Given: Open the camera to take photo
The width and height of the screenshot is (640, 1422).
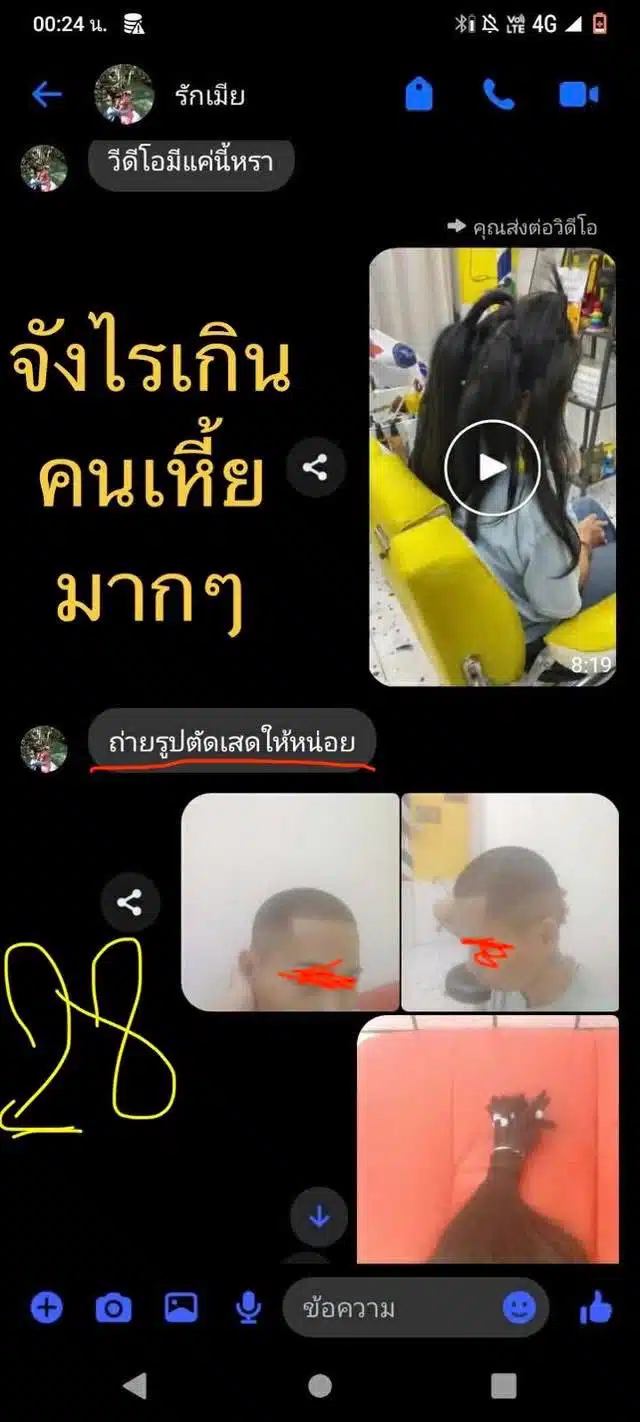Looking at the screenshot, I should [113, 1307].
